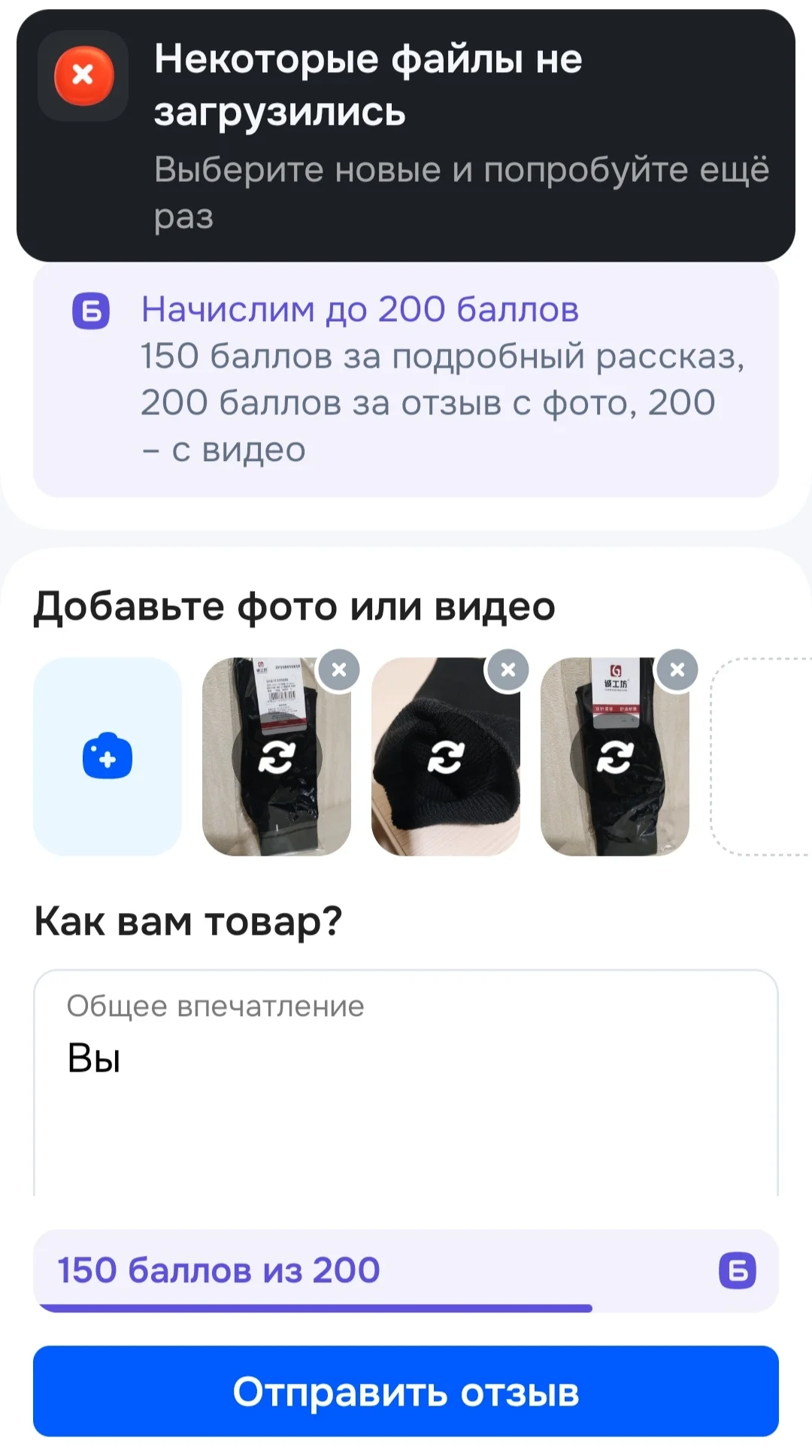
Task: Retry upload of the third red-label photo
Action: click(615, 757)
